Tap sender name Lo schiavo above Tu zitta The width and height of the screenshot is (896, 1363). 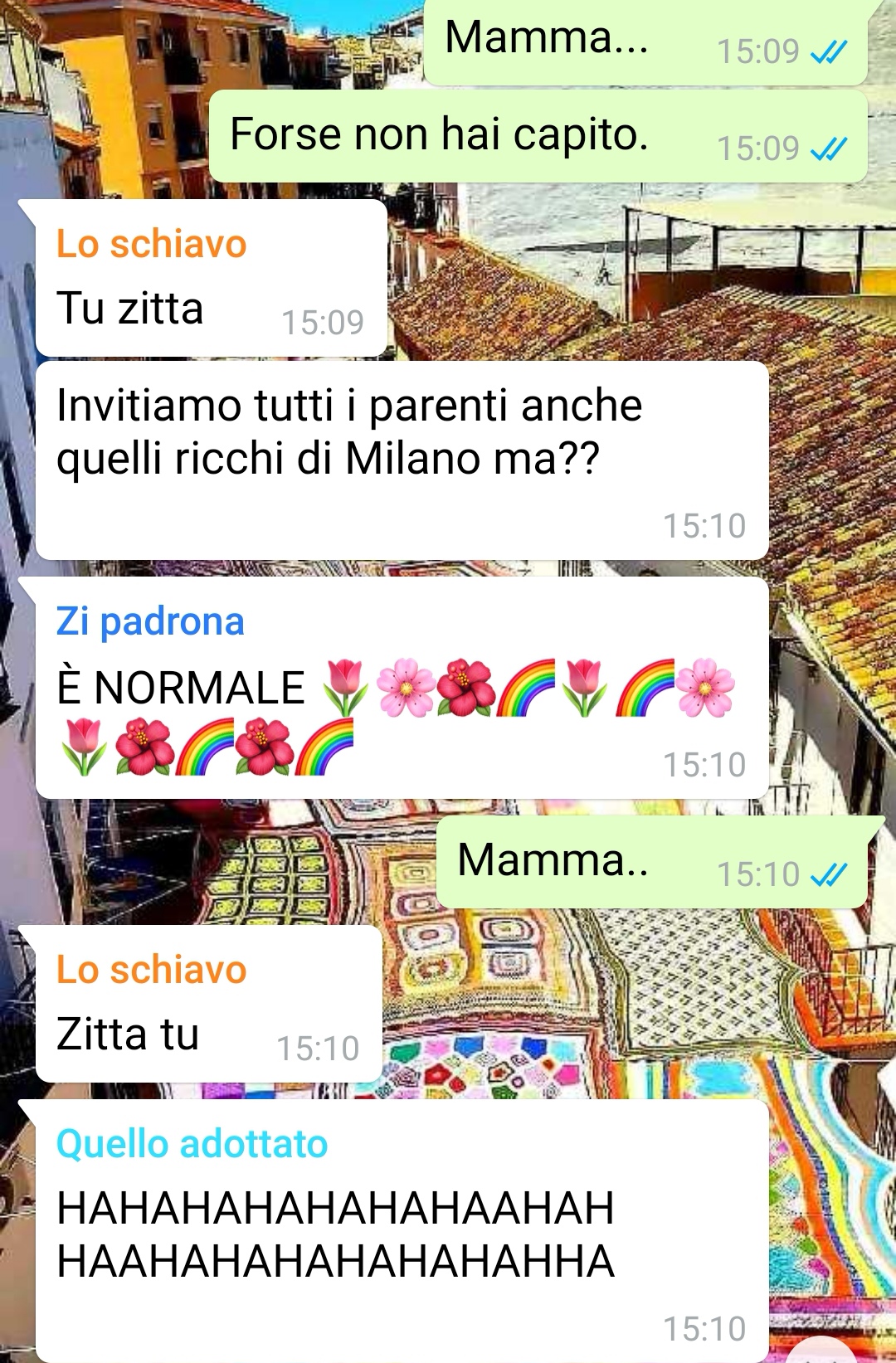[151, 245]
